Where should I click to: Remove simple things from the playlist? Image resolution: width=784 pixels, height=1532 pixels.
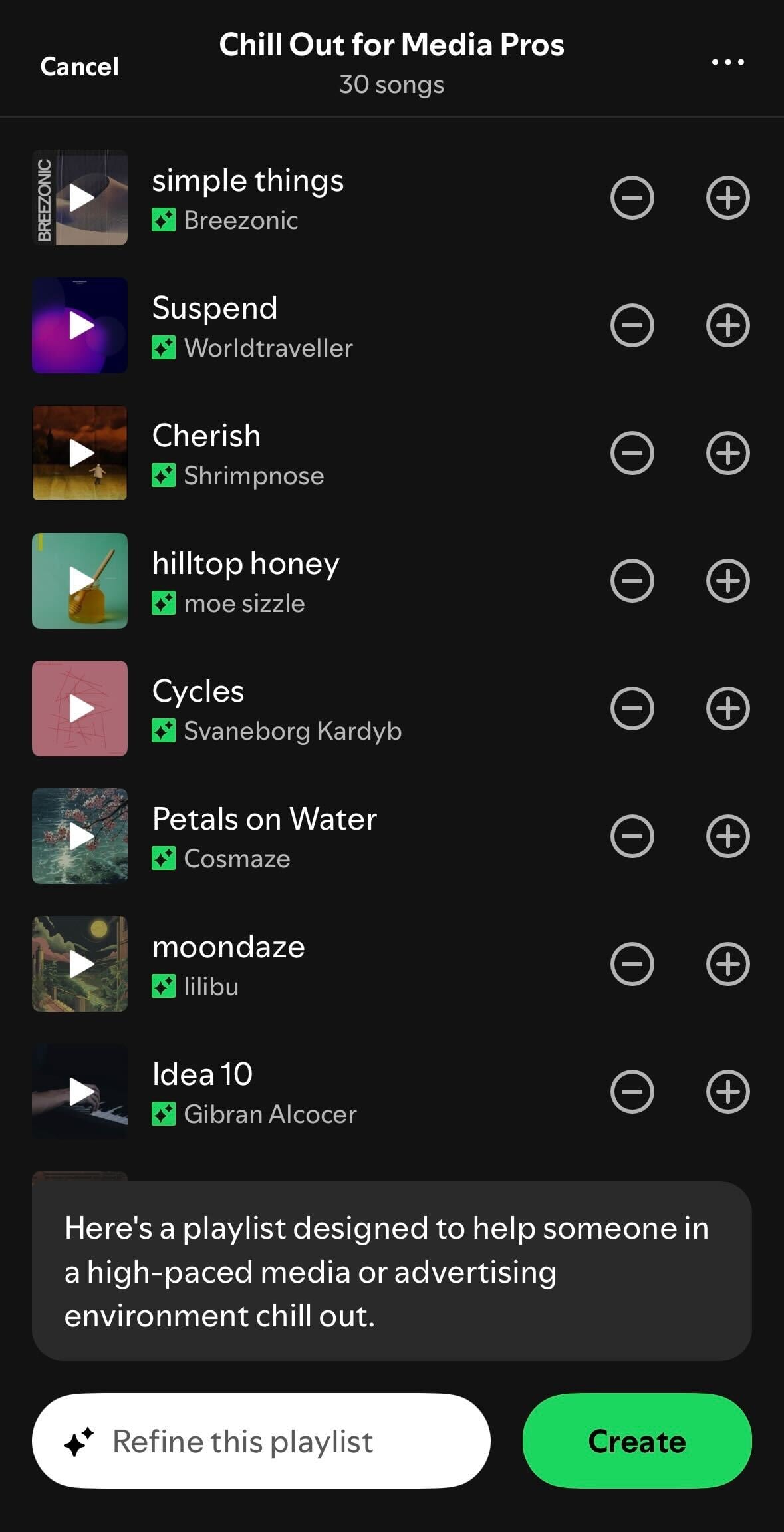[x=632, y=198]
